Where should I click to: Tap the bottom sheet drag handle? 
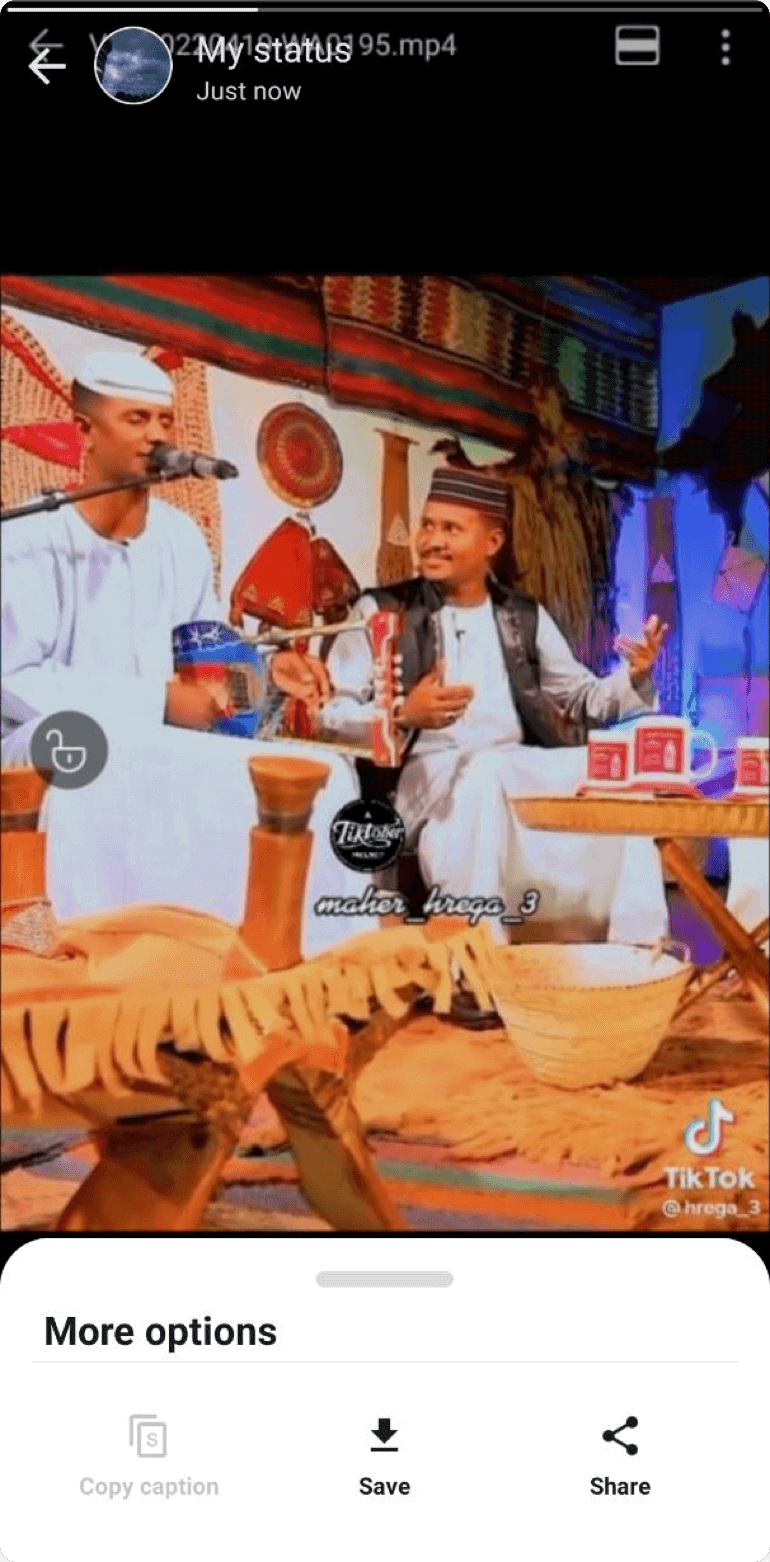(x=384, y=1279)
